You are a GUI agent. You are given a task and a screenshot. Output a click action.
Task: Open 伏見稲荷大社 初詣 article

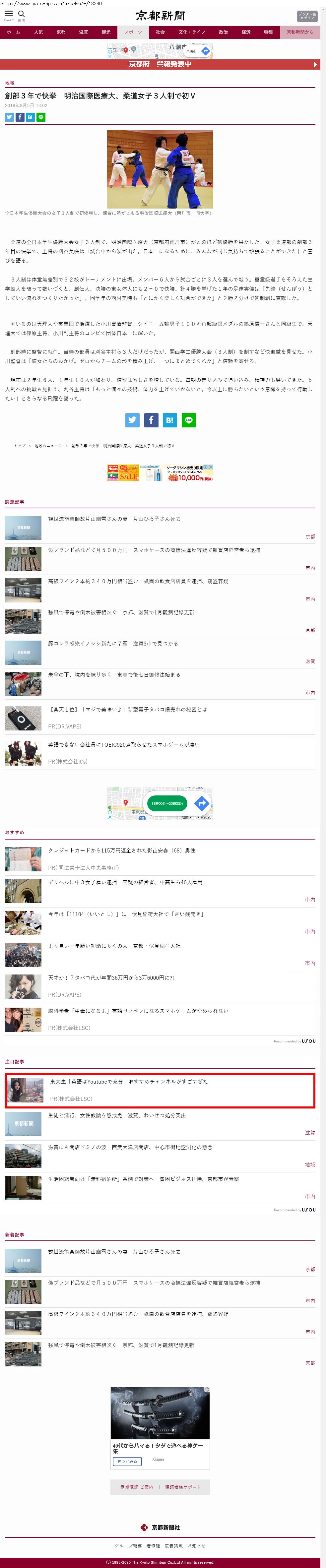coord(114,946)
